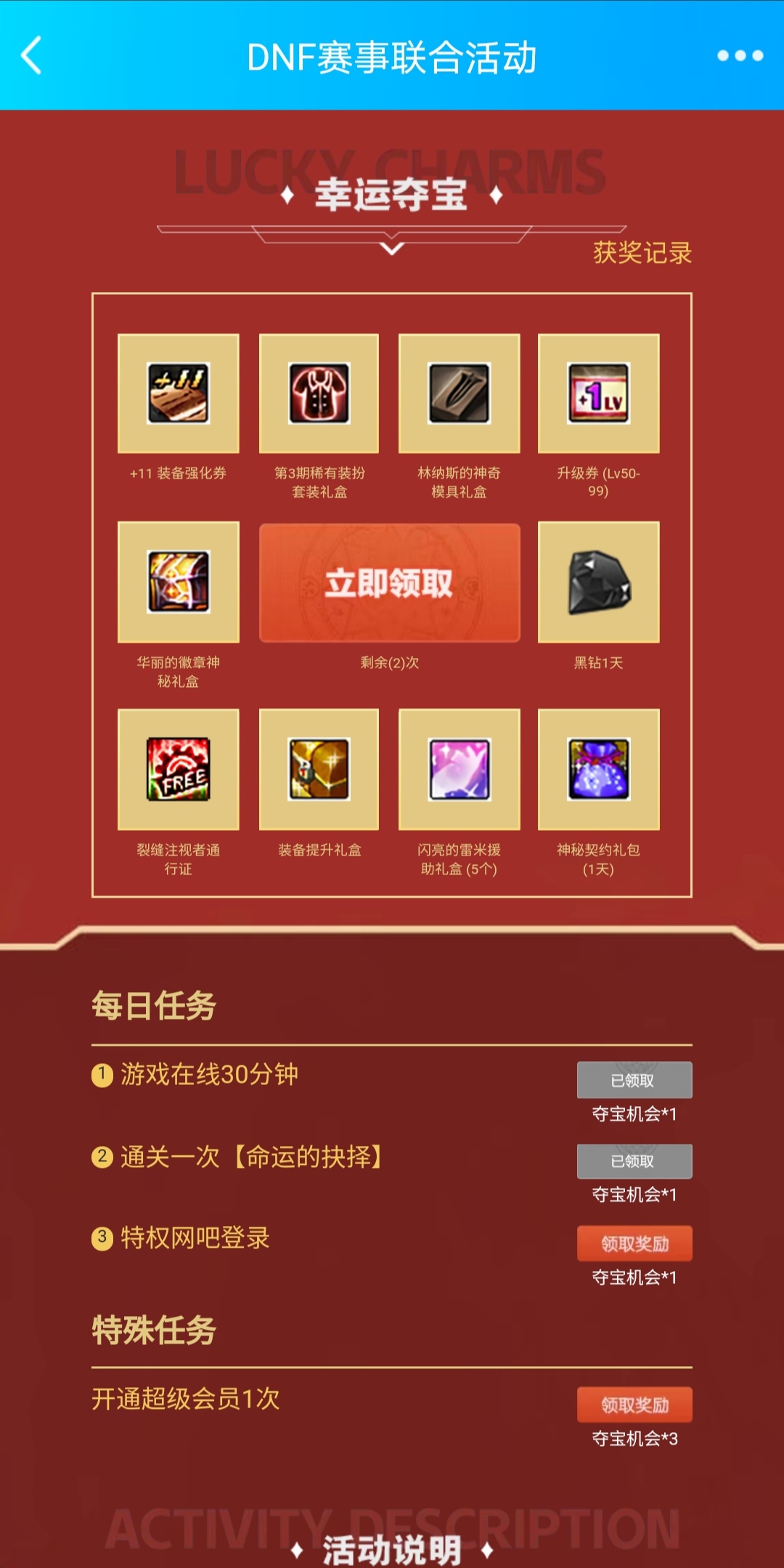Open 获奖记录 prize records
784x1568 pixels.
642,253
